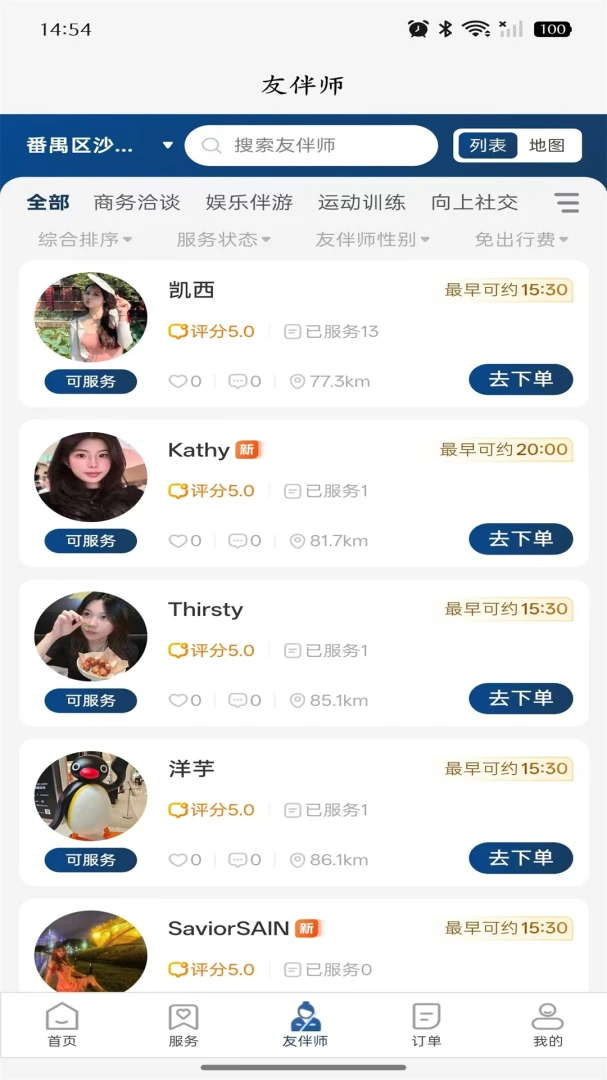607x1080 pixels.
Task: Expand the 免出行费 filter
Action: click(521, 240)
